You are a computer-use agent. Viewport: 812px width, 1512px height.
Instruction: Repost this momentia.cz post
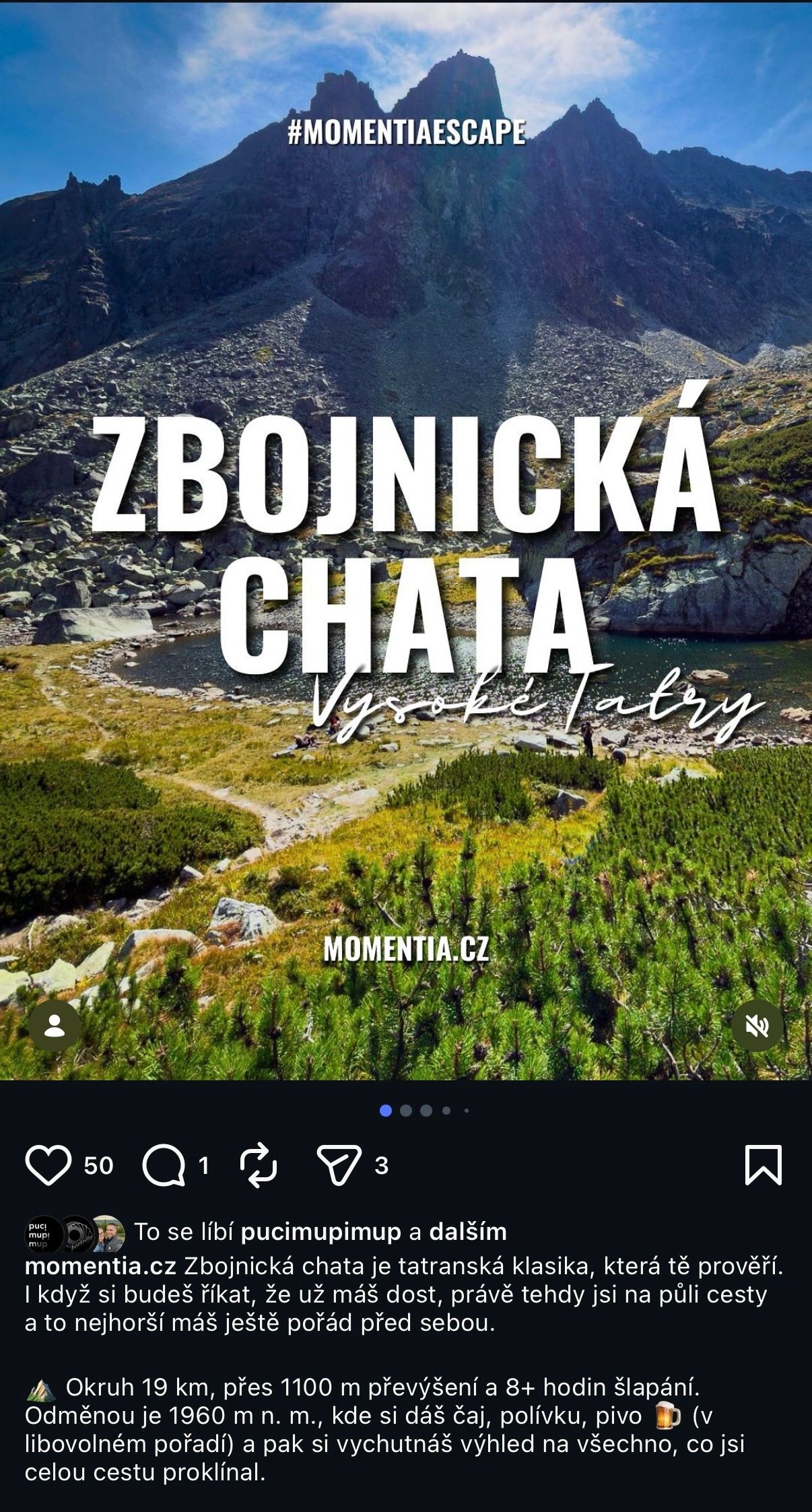pyautogui.click(x=259, y=1164)
